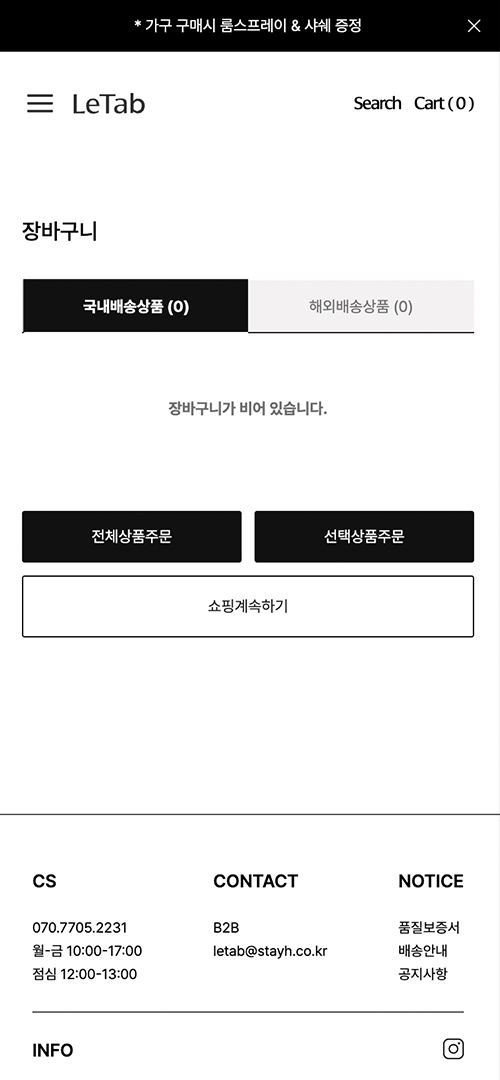Dismiss the top promotional banner

[474, 26]
